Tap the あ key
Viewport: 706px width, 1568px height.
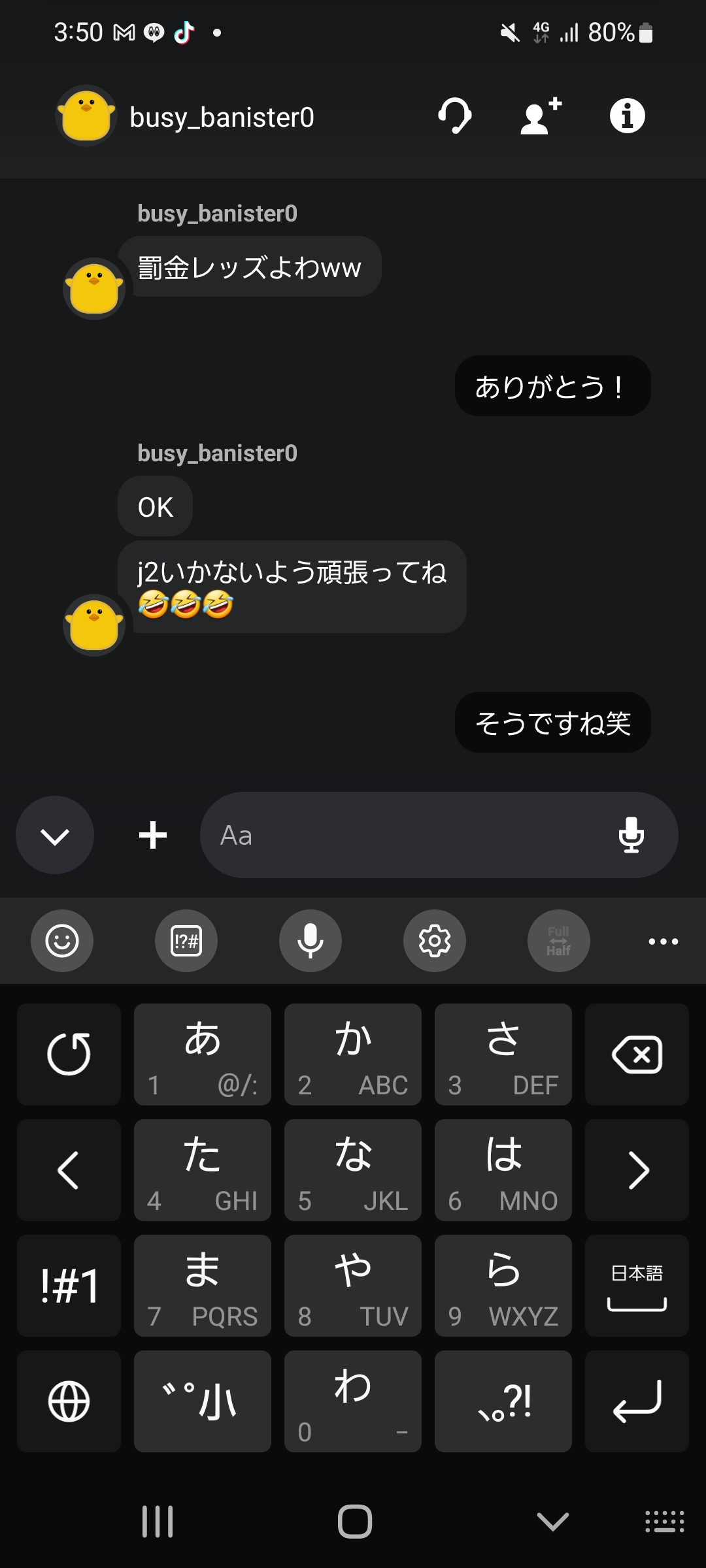[203, 1054]
